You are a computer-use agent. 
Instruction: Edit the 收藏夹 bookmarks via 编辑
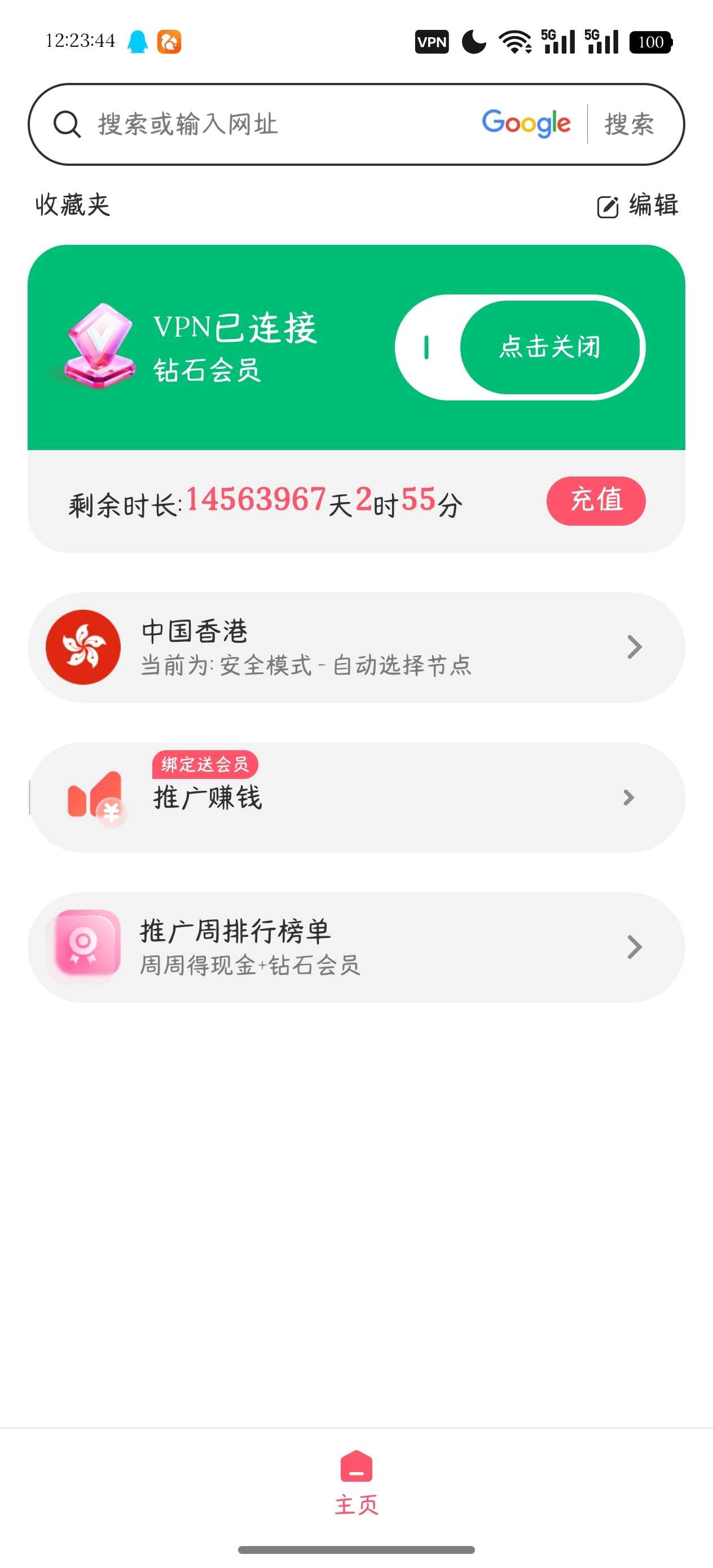[637, 206]
